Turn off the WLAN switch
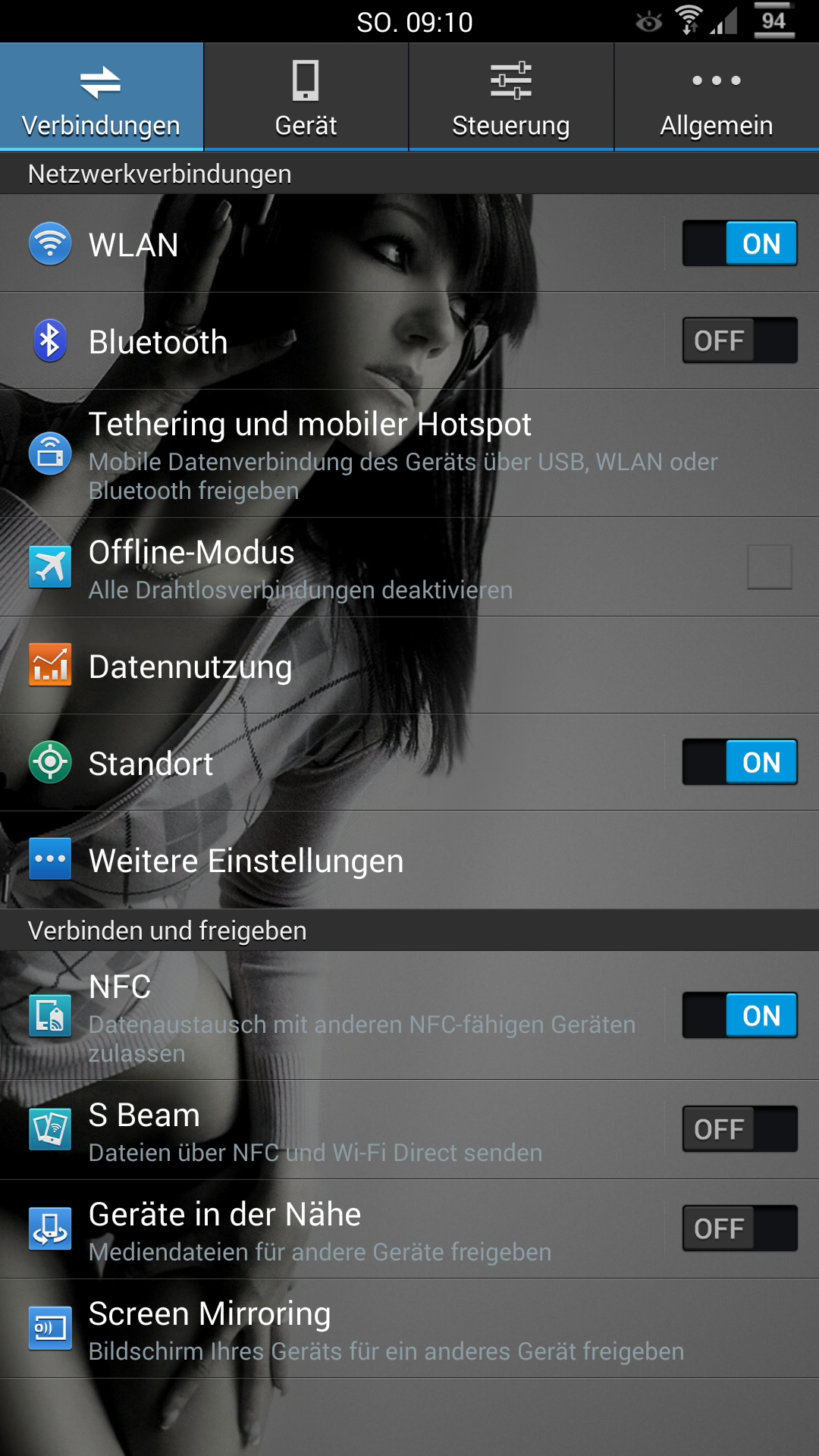 click(x=739, y=243)
